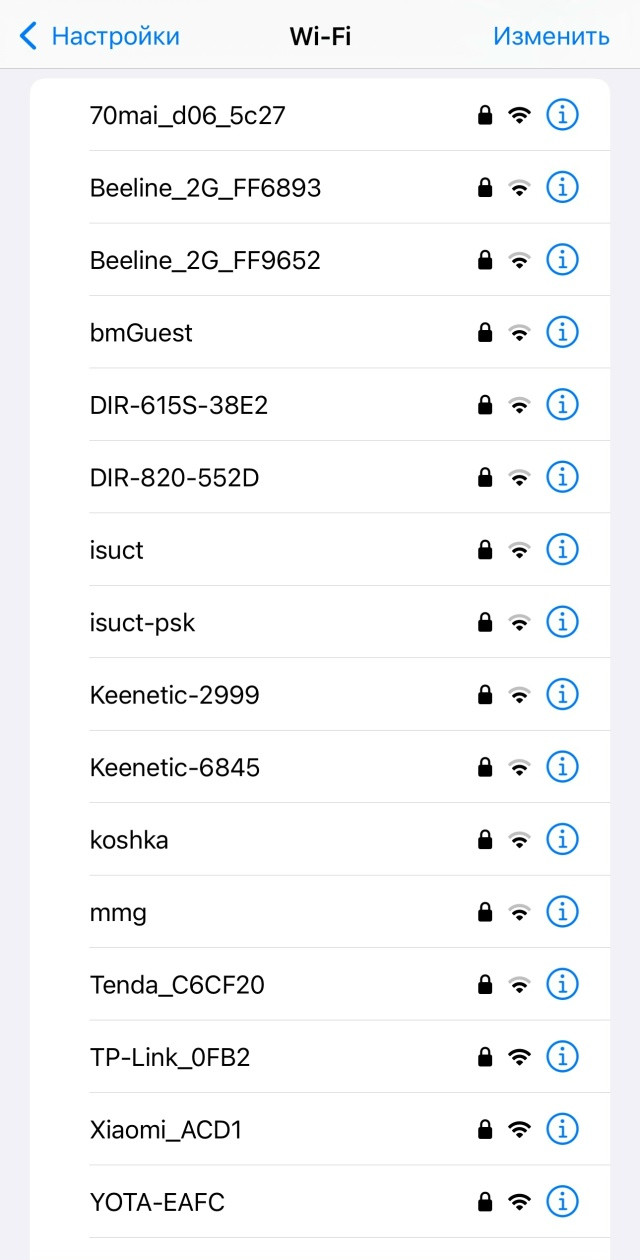640x1260 pixels.
Task: Show info for Keenetic-6845
Action: coord(563,767)
